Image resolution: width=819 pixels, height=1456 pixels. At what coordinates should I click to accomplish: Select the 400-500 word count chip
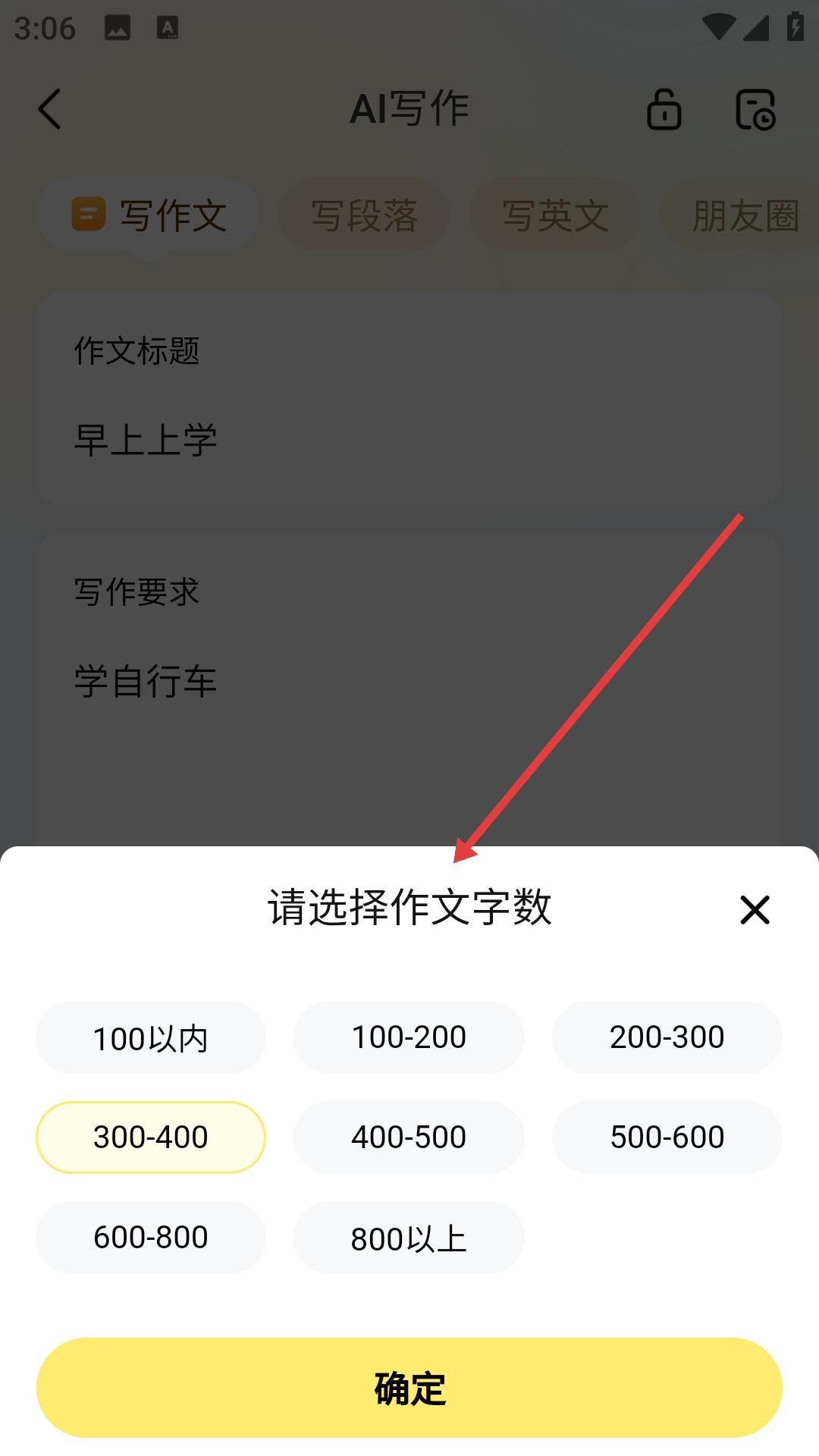click(409, 1137)
